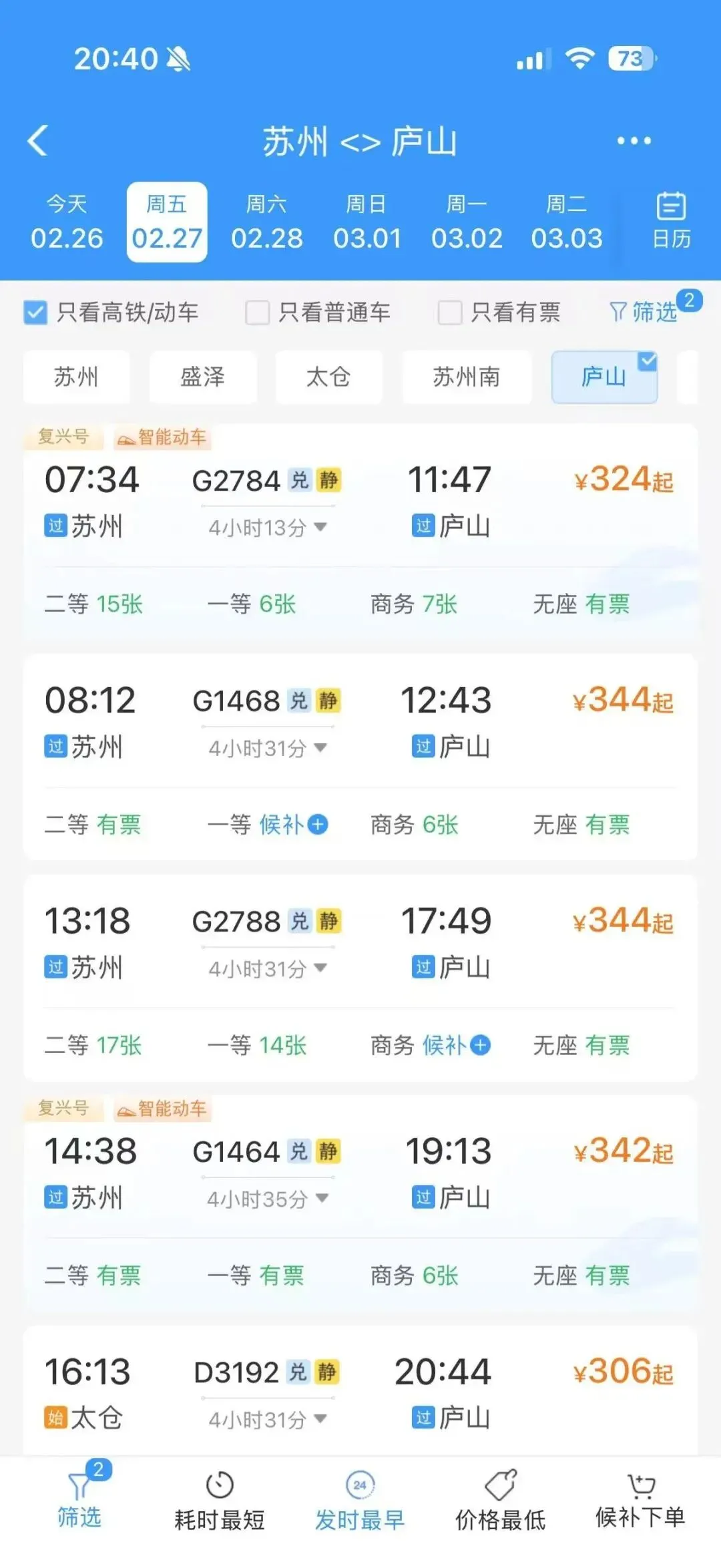Switch to 今天 02.26

(x=67, y=222)
